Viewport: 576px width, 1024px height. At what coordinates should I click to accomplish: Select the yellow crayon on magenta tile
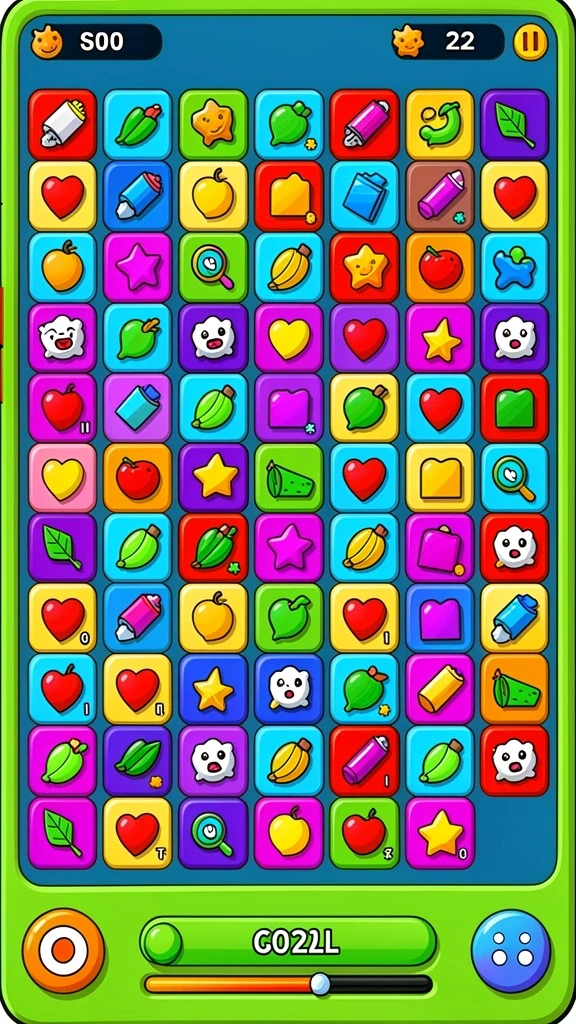[x=440, y=689]
